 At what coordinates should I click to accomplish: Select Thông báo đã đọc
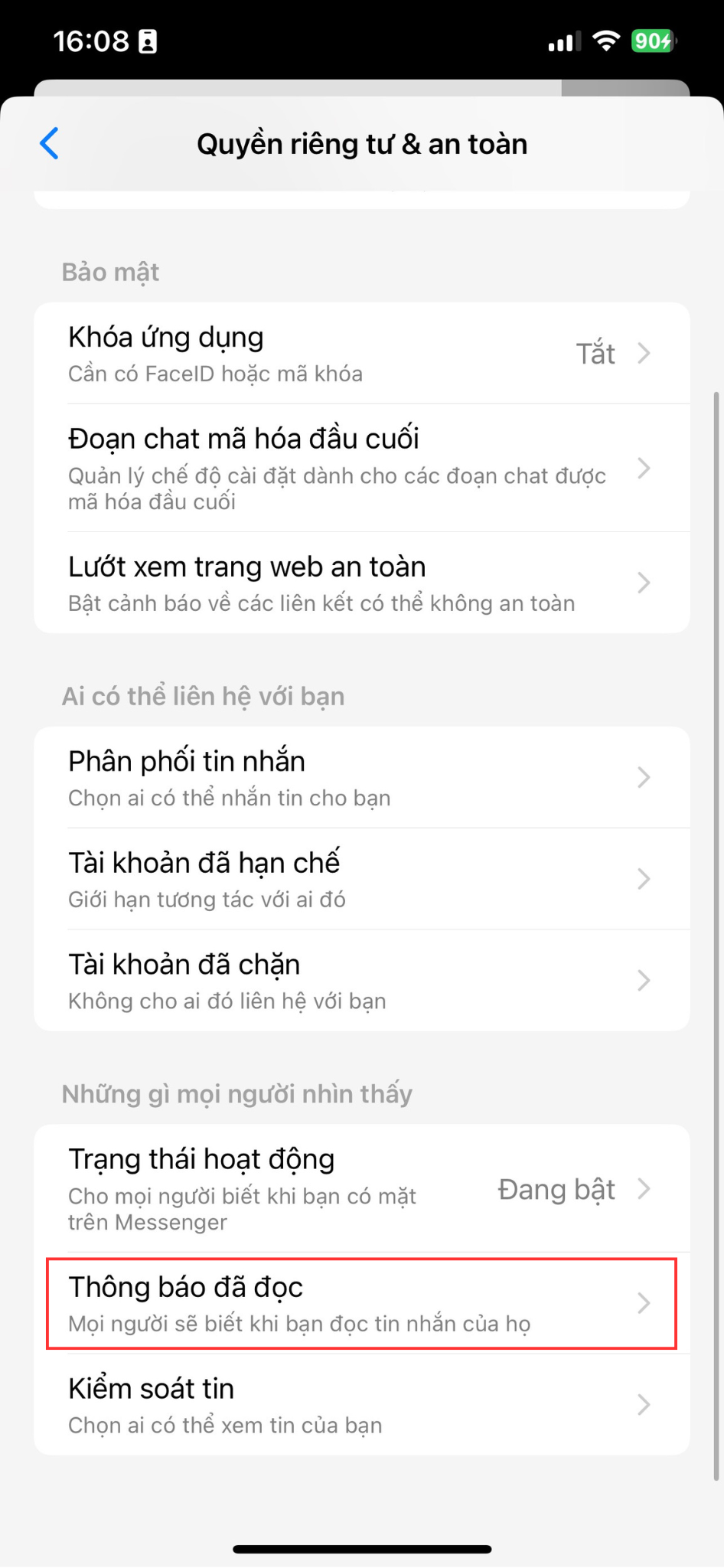[x=361, y=1303]
